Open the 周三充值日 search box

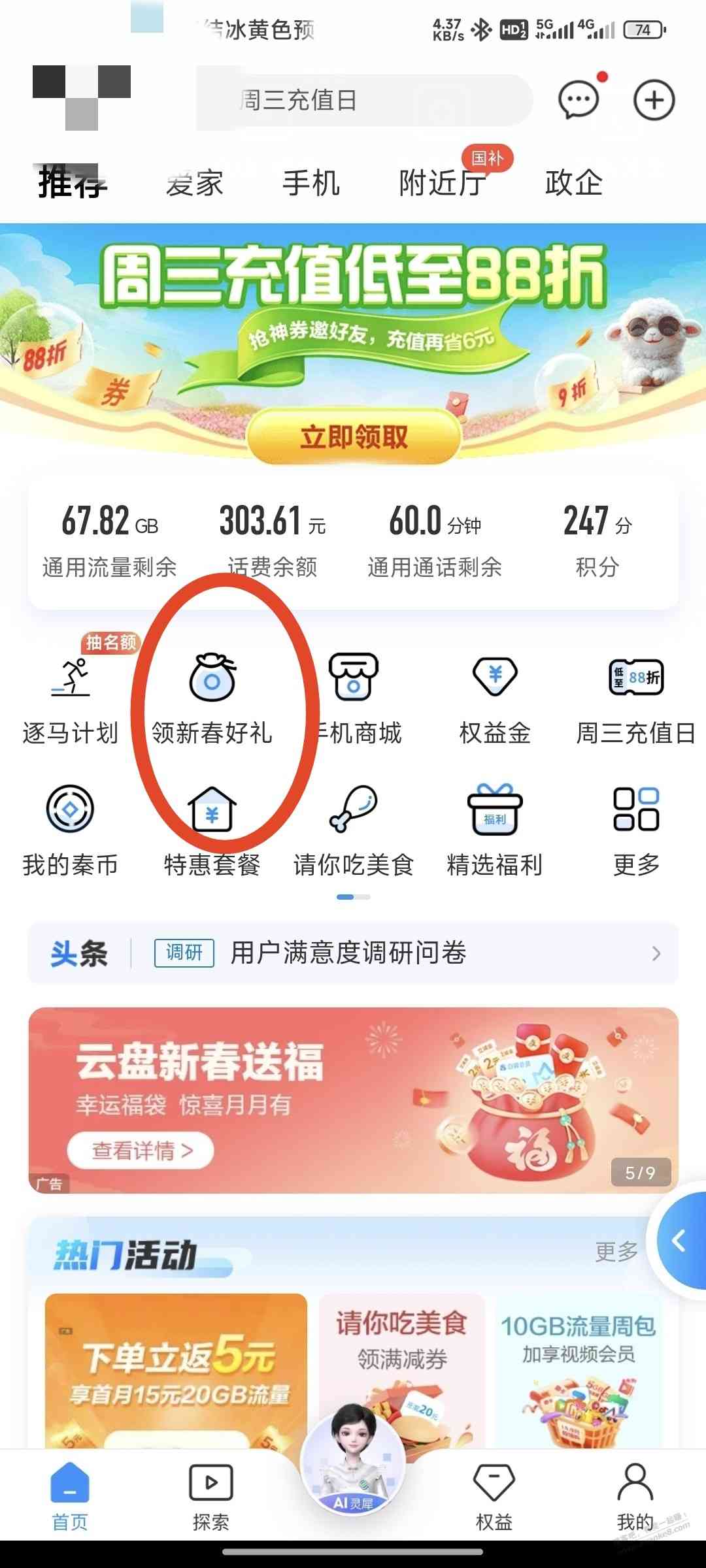[363, 100]
